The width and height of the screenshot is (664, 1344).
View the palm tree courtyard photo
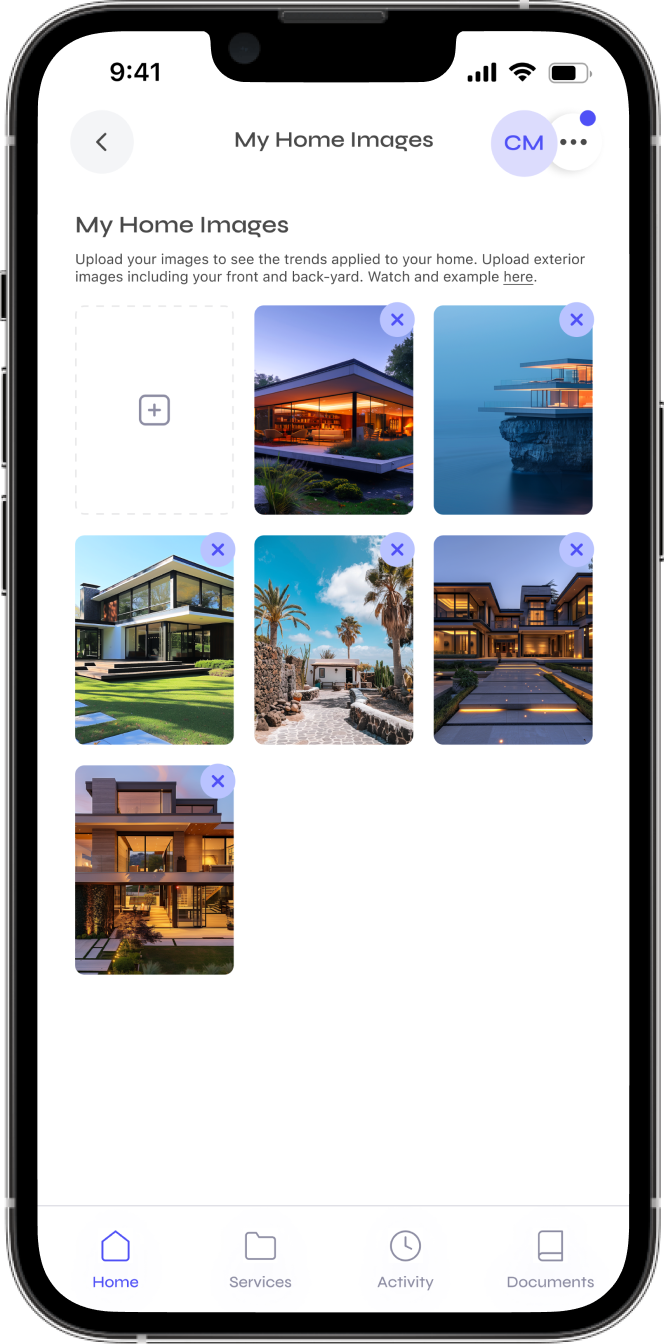tap(333, 650)
